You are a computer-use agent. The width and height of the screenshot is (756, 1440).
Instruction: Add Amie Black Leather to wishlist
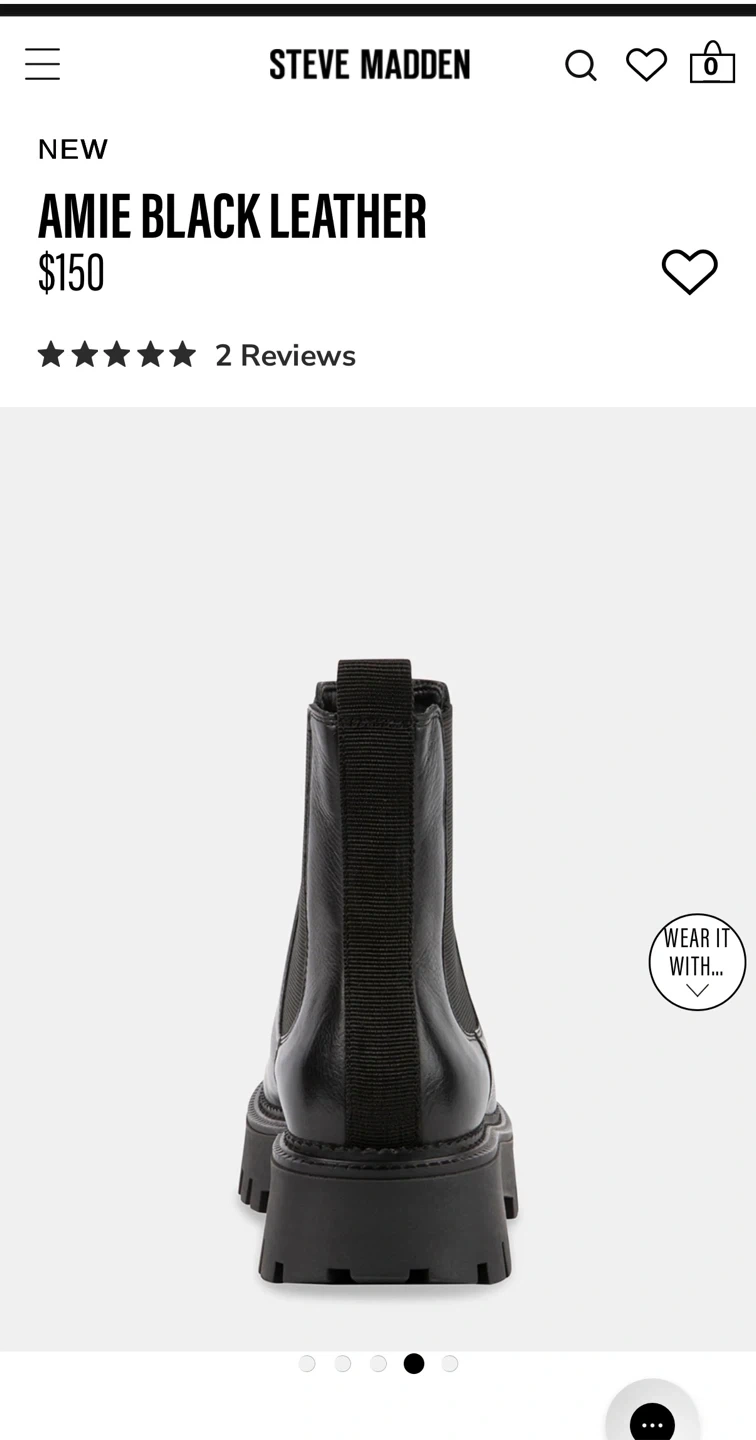point(689,271)
